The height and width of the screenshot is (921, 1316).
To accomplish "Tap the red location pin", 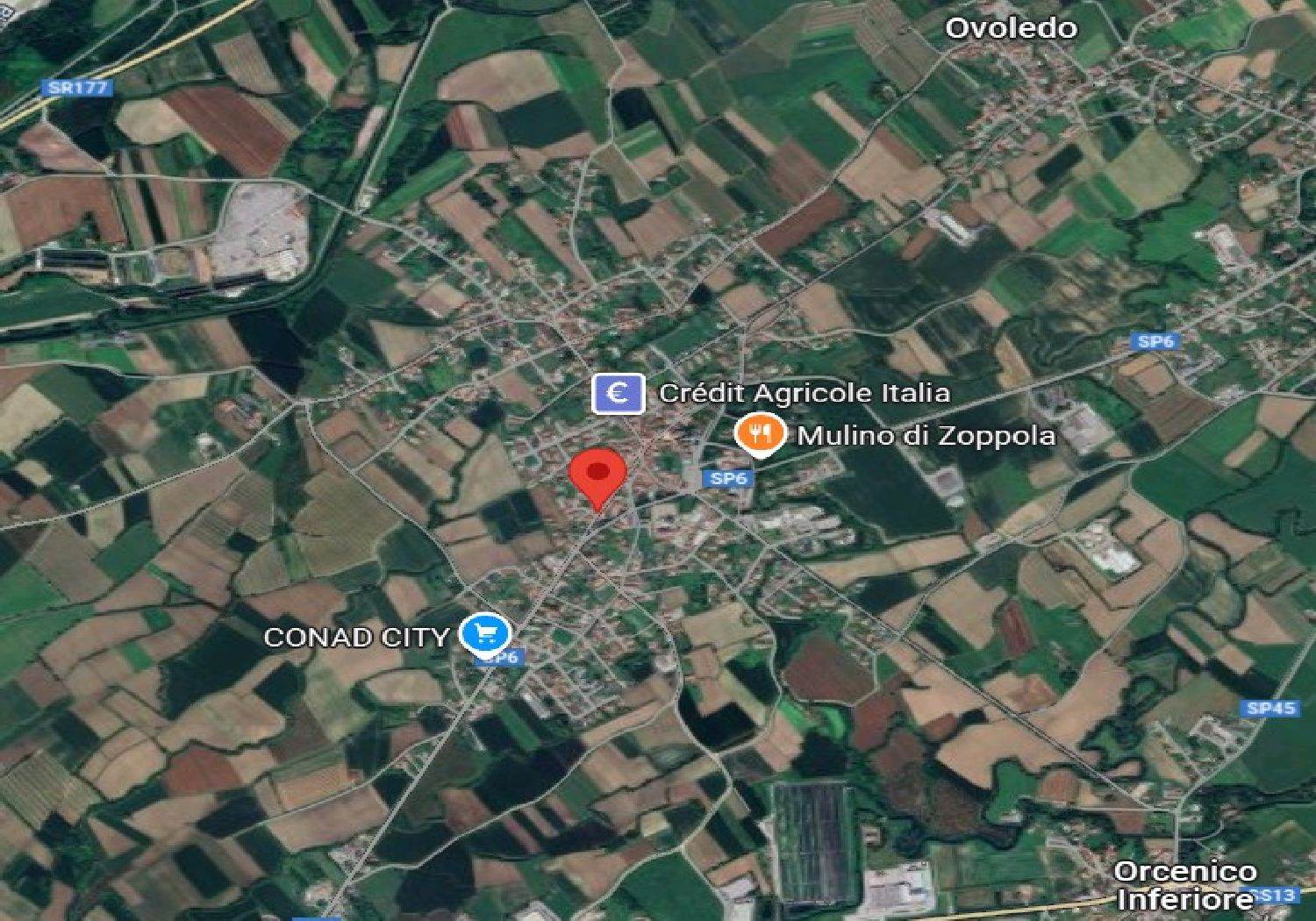I will [597, 475].
